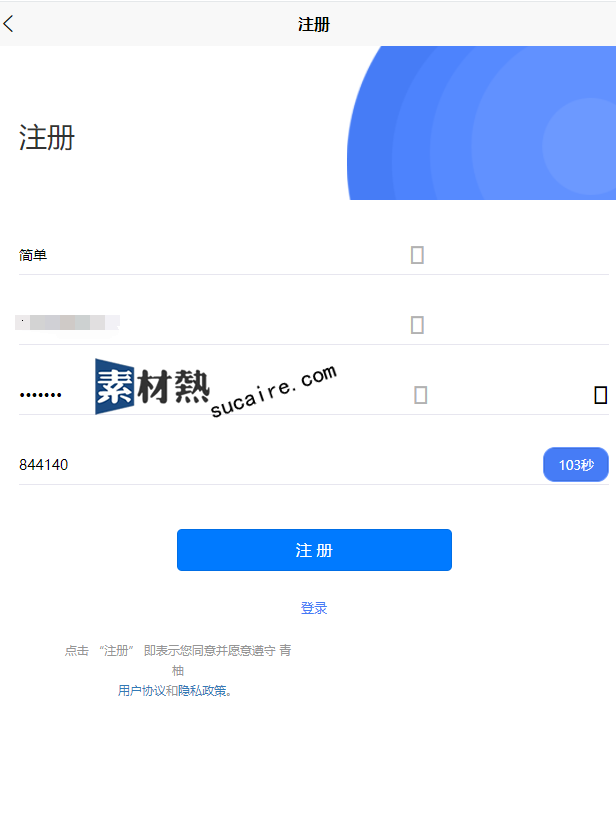Toggle password visibility icon
Viewport: 616px width, 830px height.
tap(600, 395)
